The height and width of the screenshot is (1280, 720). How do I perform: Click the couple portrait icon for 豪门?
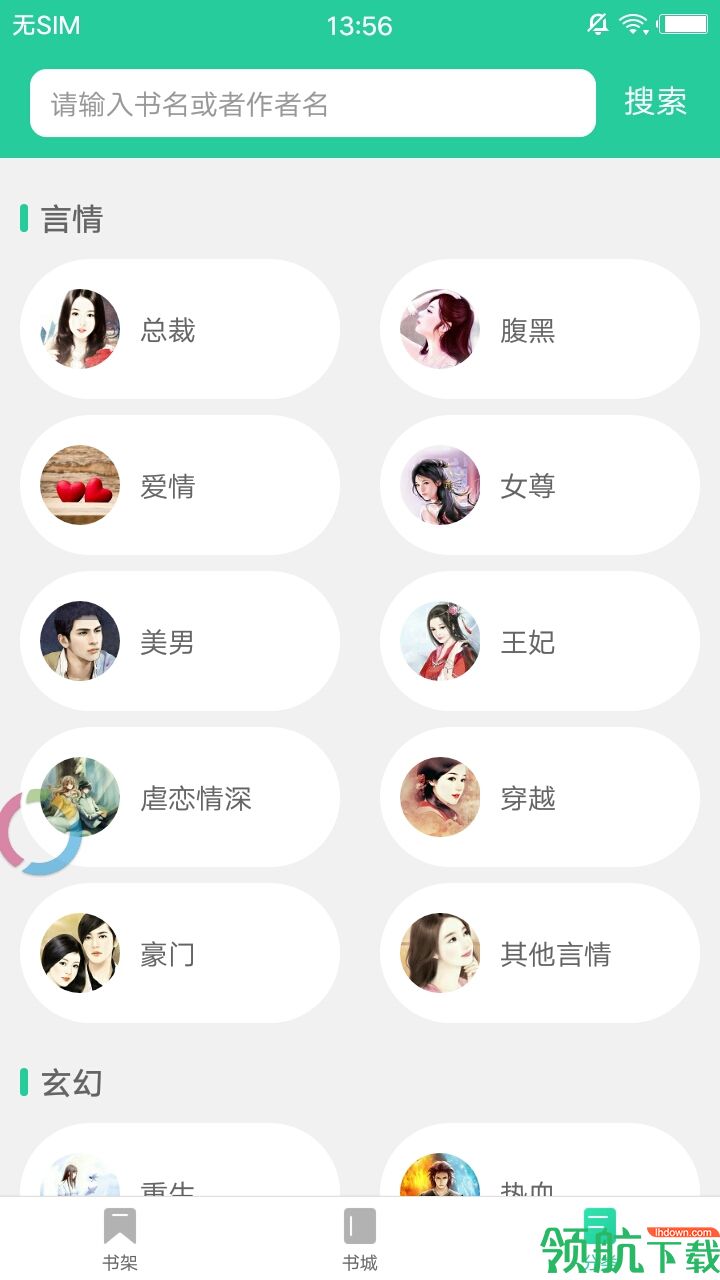click(79, 953)
